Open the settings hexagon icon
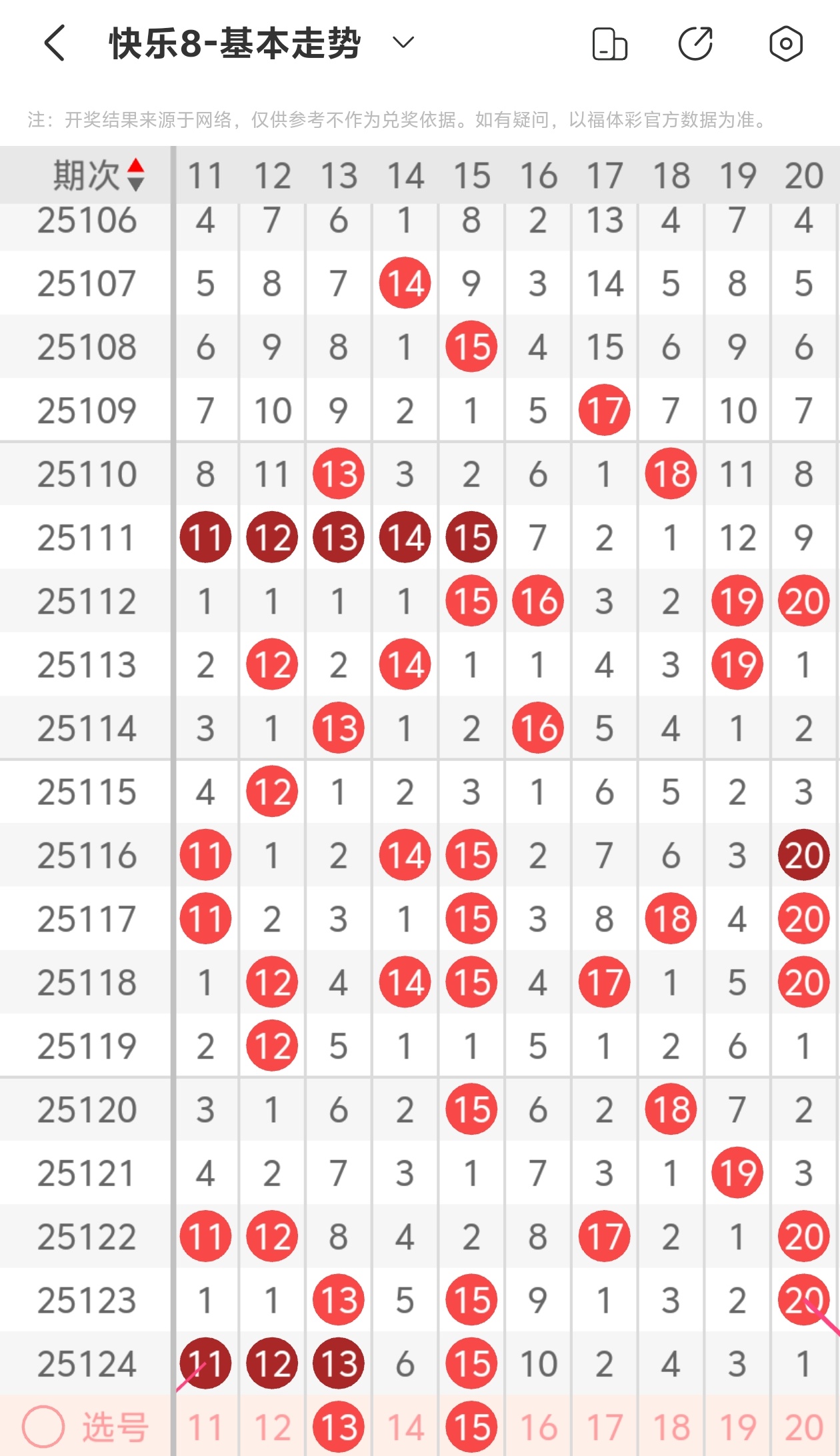The height and width of the screenshot is (1456, 840). 785,44
